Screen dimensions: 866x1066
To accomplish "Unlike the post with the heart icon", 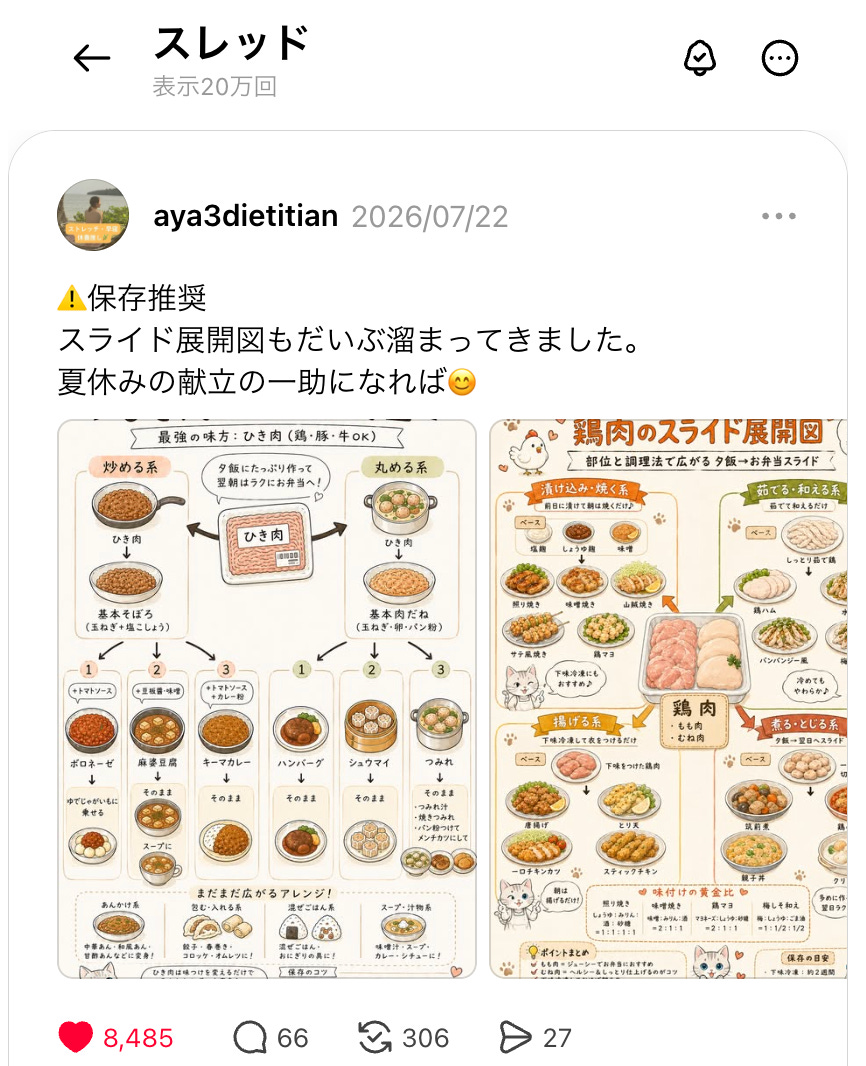I will click(75, 1037).
